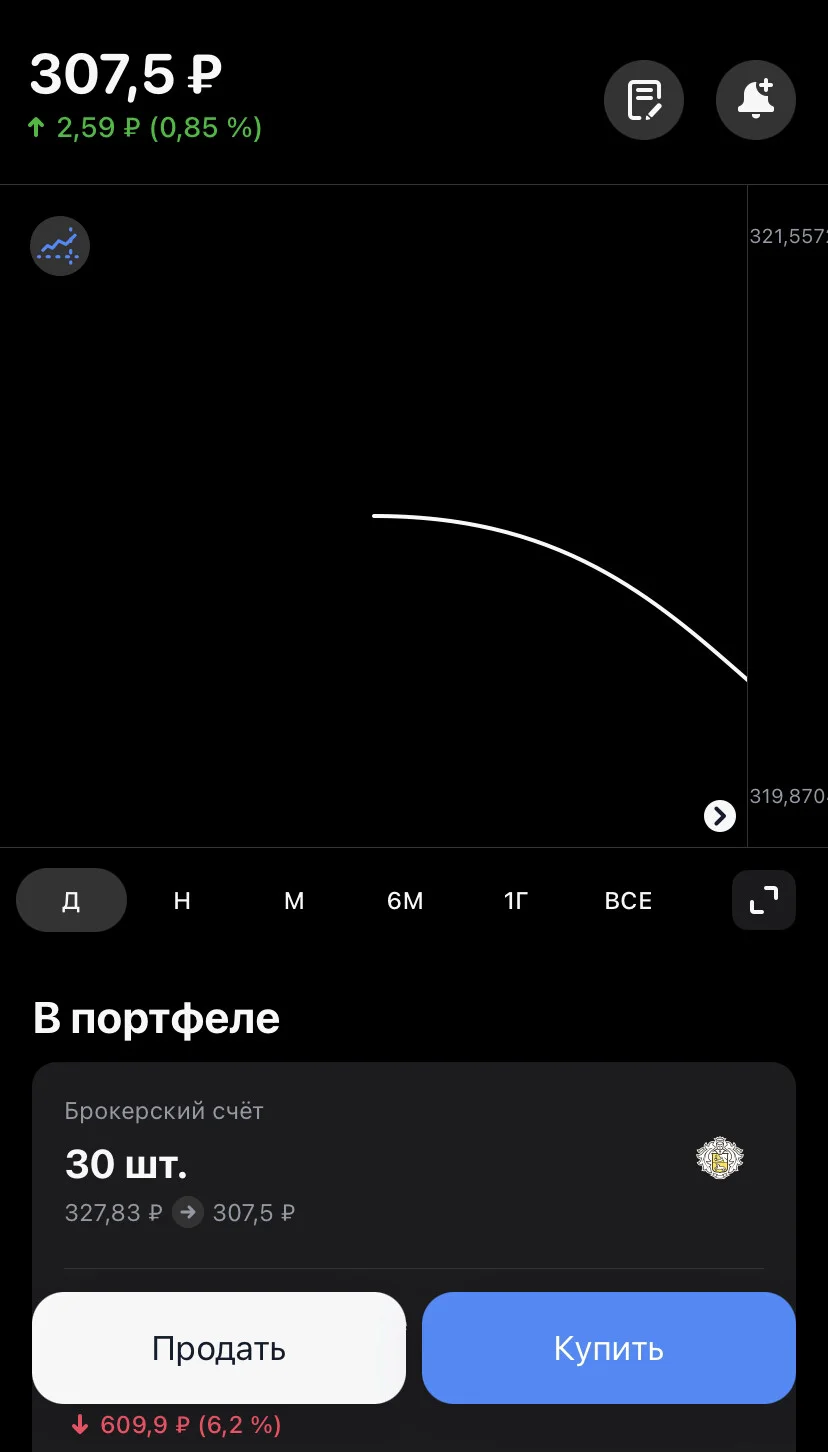Jump to latest chart data with the arrow
The image size is (828, 1452).
point(720,816)
